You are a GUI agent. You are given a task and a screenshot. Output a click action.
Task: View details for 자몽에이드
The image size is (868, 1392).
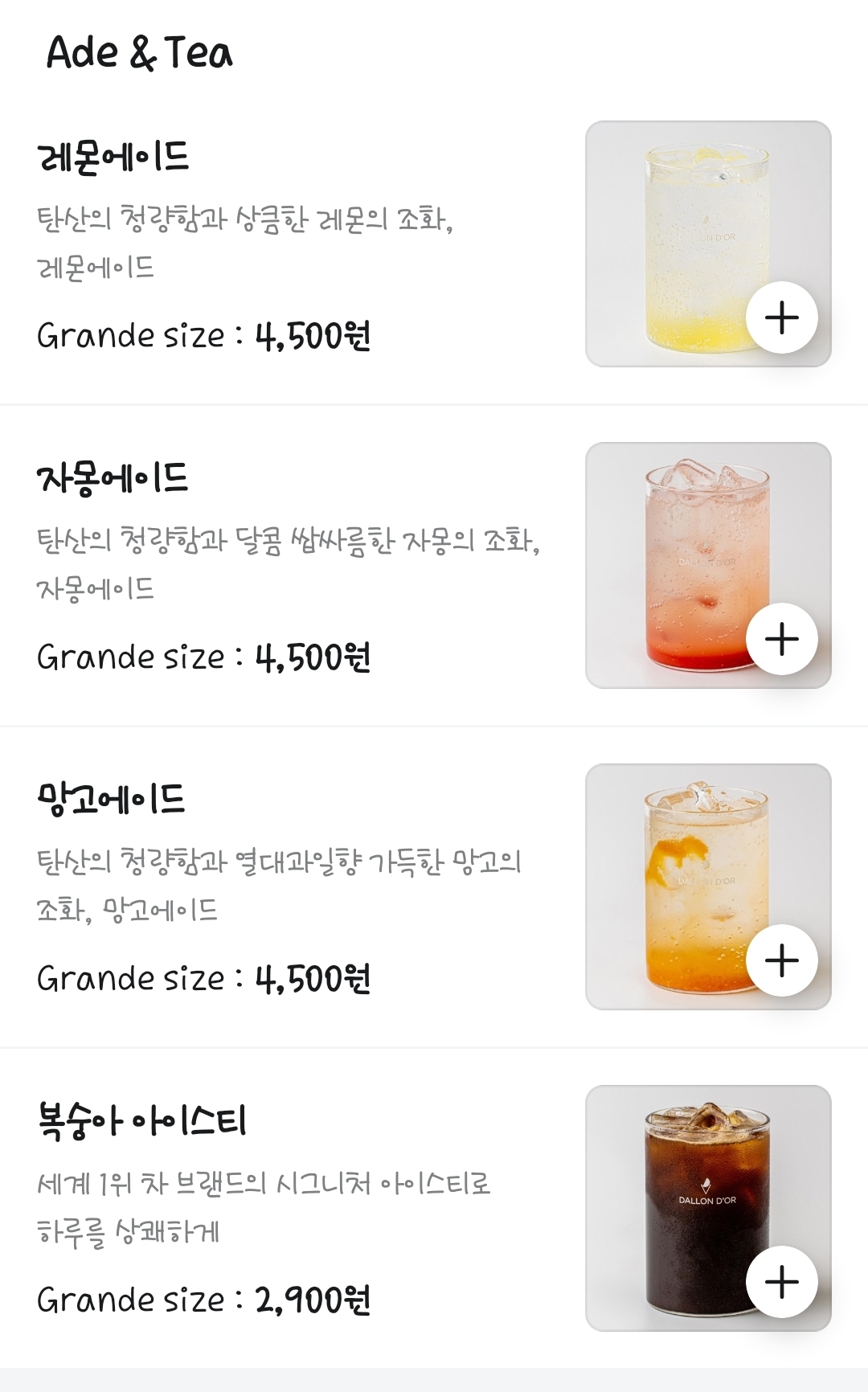click(x=113, y=478)
